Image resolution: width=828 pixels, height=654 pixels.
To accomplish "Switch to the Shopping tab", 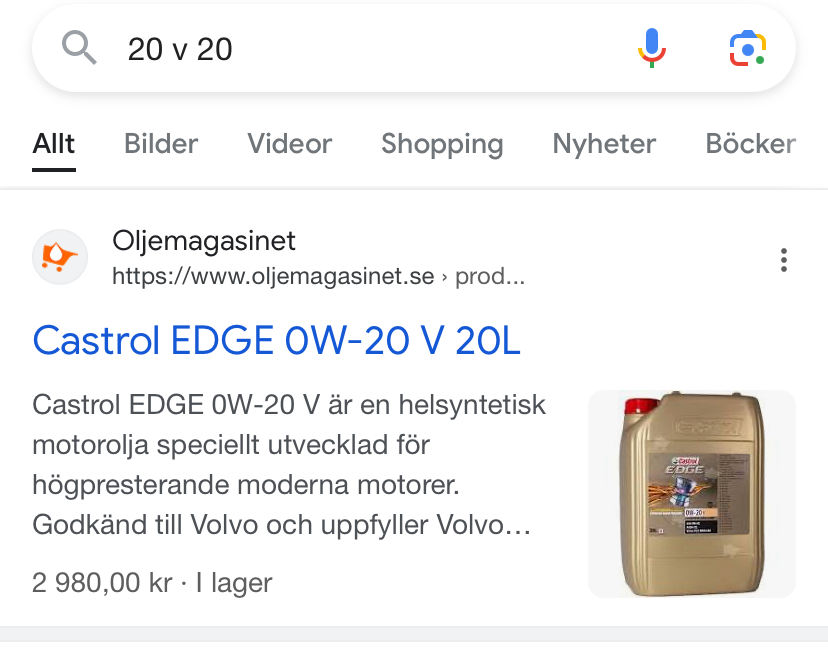I will [x=442, y=144].
